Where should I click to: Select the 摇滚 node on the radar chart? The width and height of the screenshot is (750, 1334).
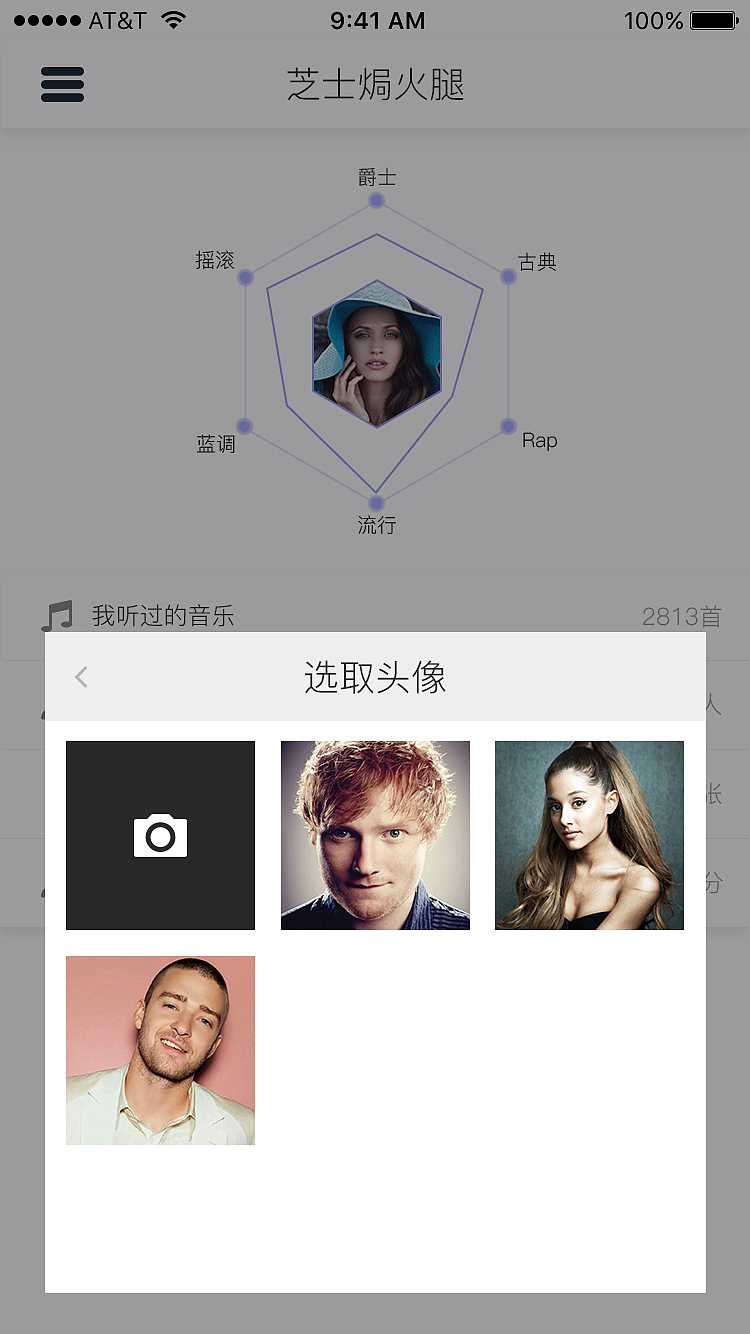[245, 276]
